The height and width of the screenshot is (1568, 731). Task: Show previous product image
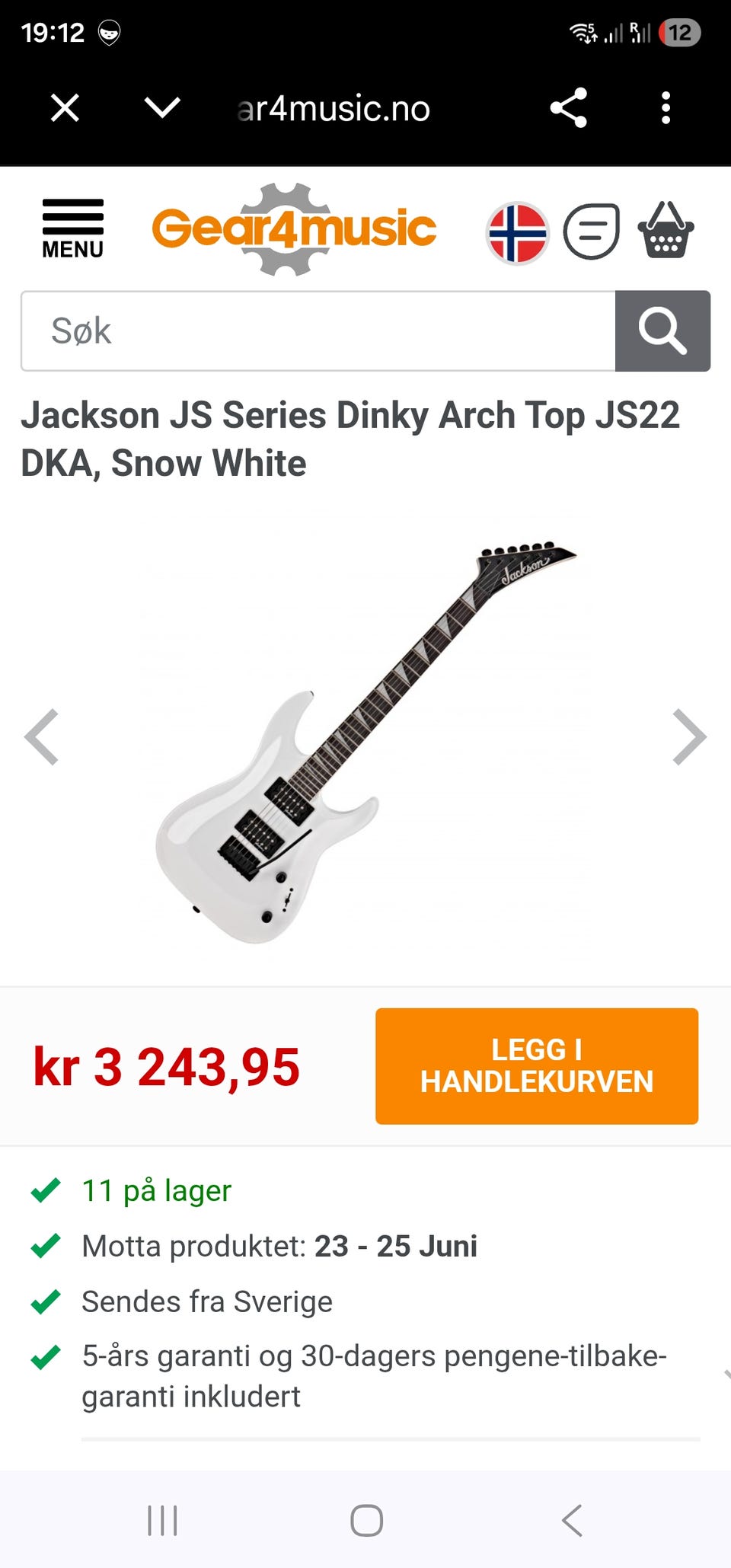(42, 736)
